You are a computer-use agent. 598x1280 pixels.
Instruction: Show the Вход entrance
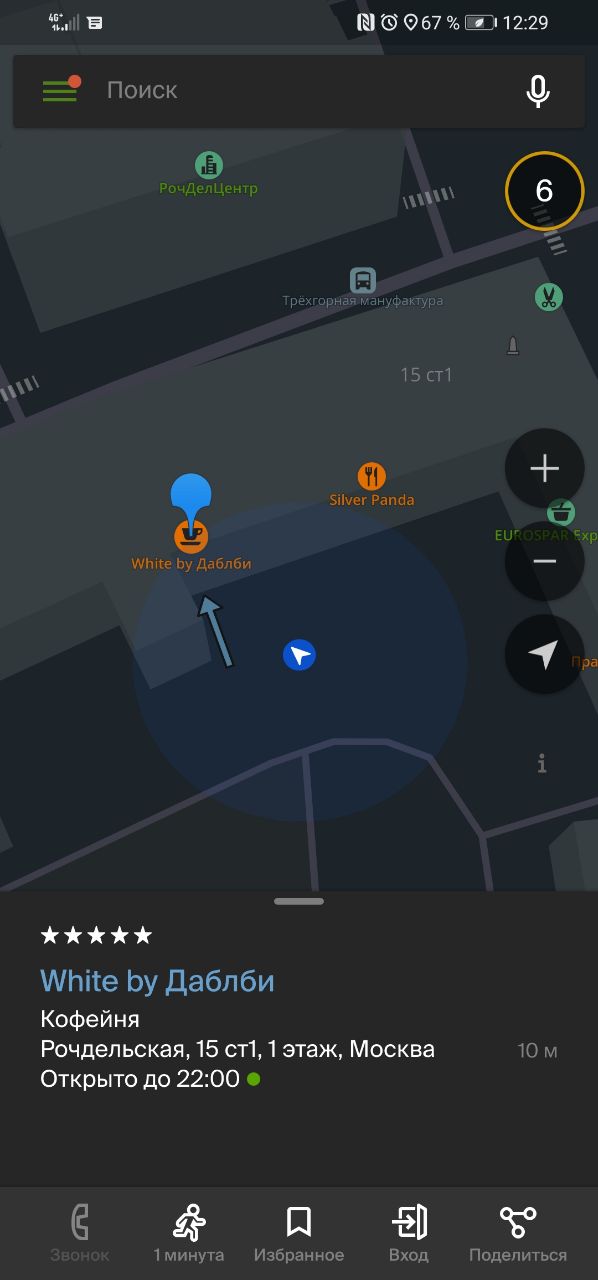[409, 1234]
